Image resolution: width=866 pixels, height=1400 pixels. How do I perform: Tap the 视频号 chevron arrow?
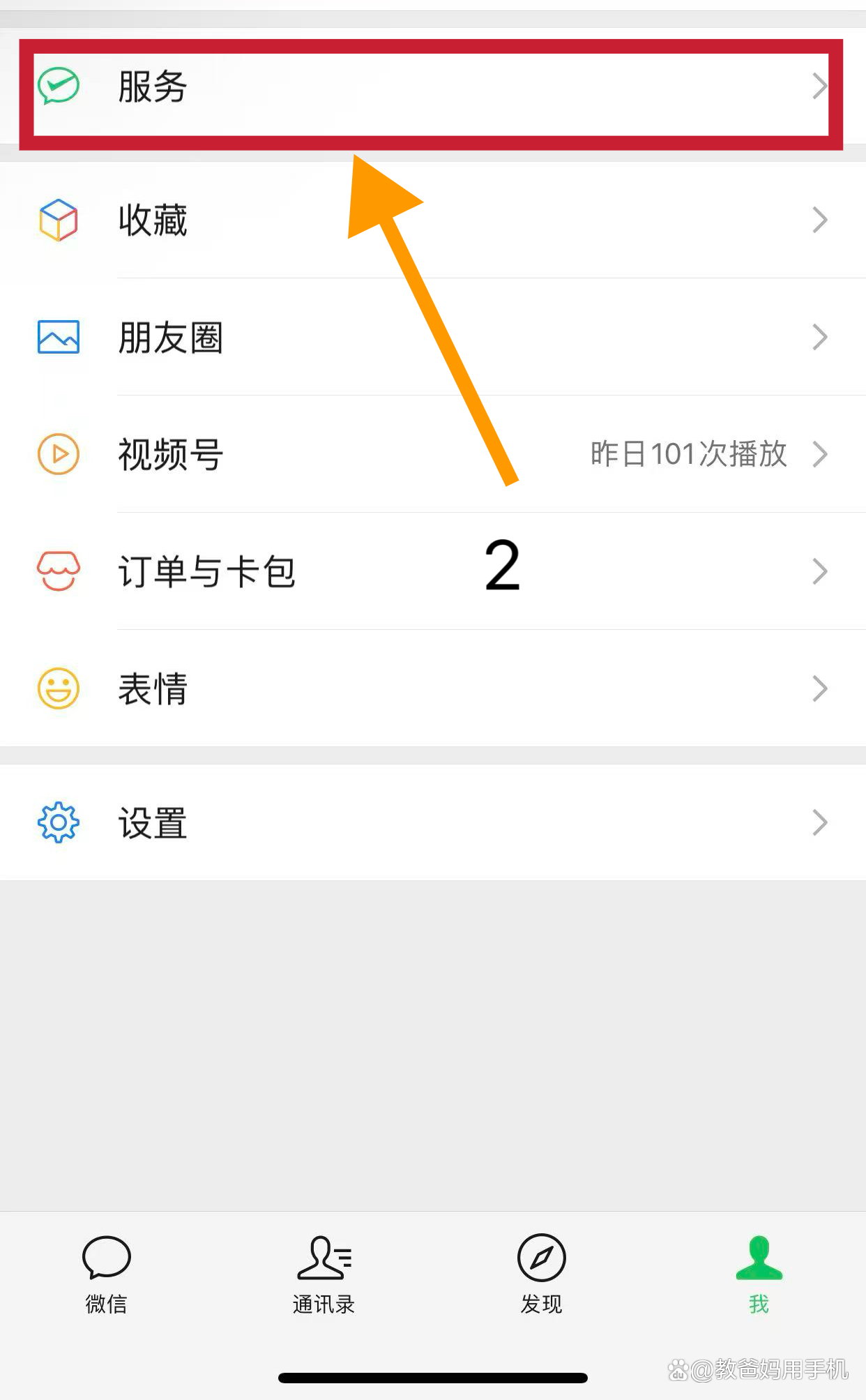[819, 454]
